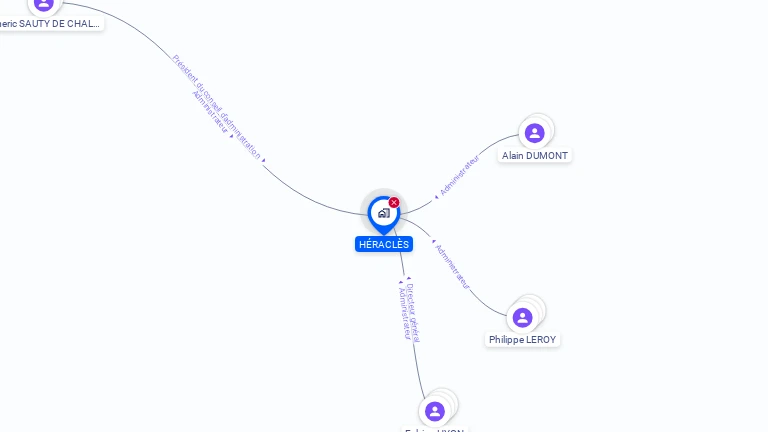Open the Philippe LEROY person node
Screen dimensions: 768x432
tap(522, 318)
